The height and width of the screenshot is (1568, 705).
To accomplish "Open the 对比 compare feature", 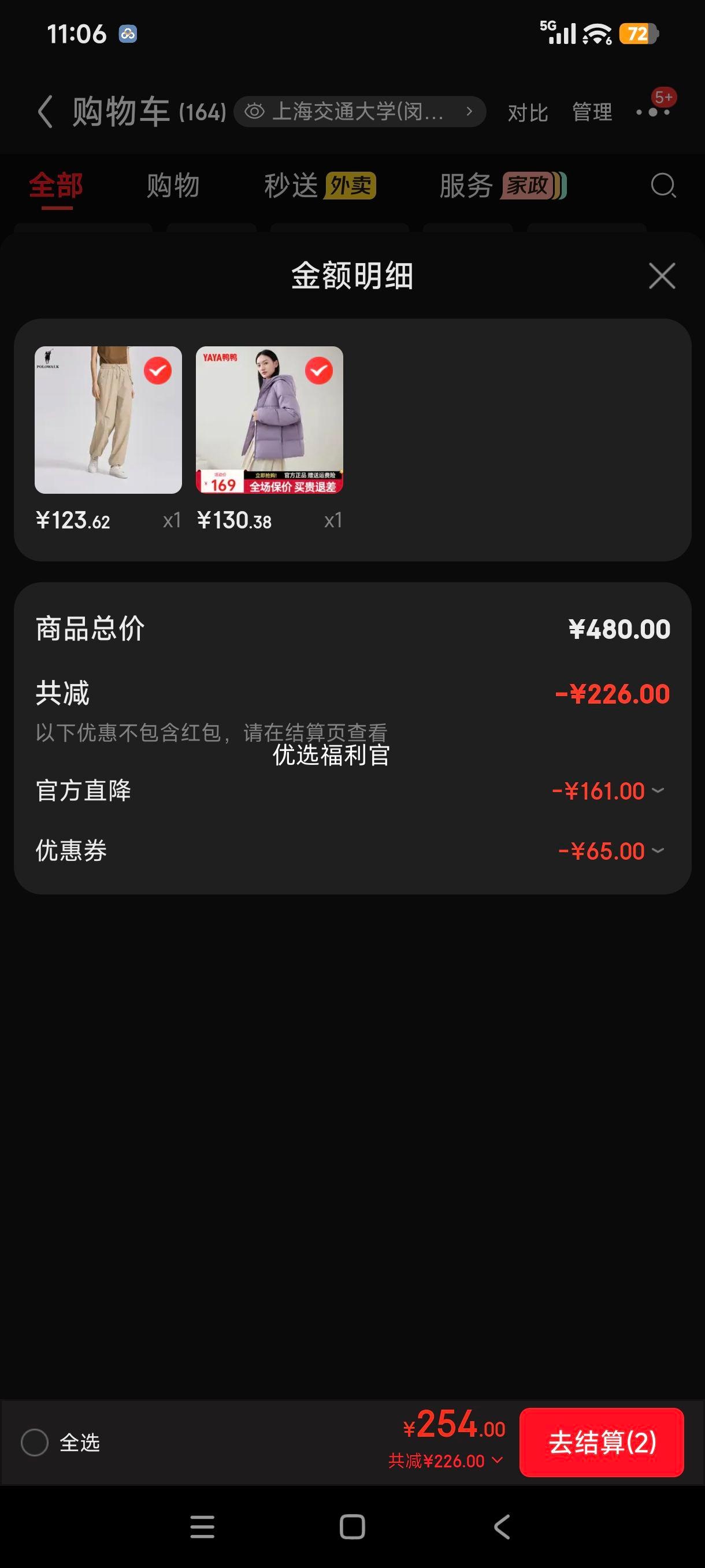I will pyautogui.click(x=527, y=113).
